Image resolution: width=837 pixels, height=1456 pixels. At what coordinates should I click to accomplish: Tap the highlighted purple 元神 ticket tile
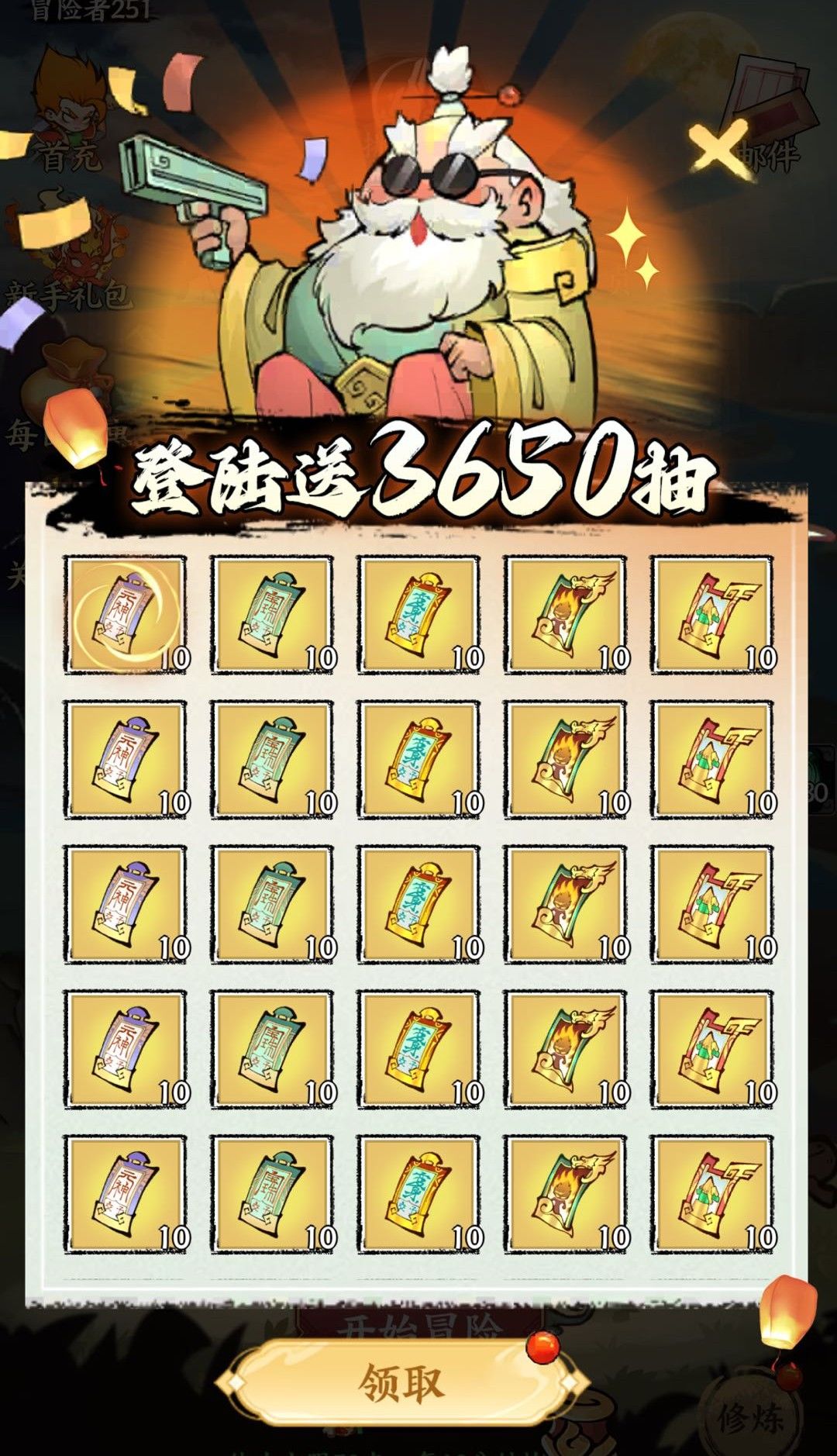click(125, 615)
